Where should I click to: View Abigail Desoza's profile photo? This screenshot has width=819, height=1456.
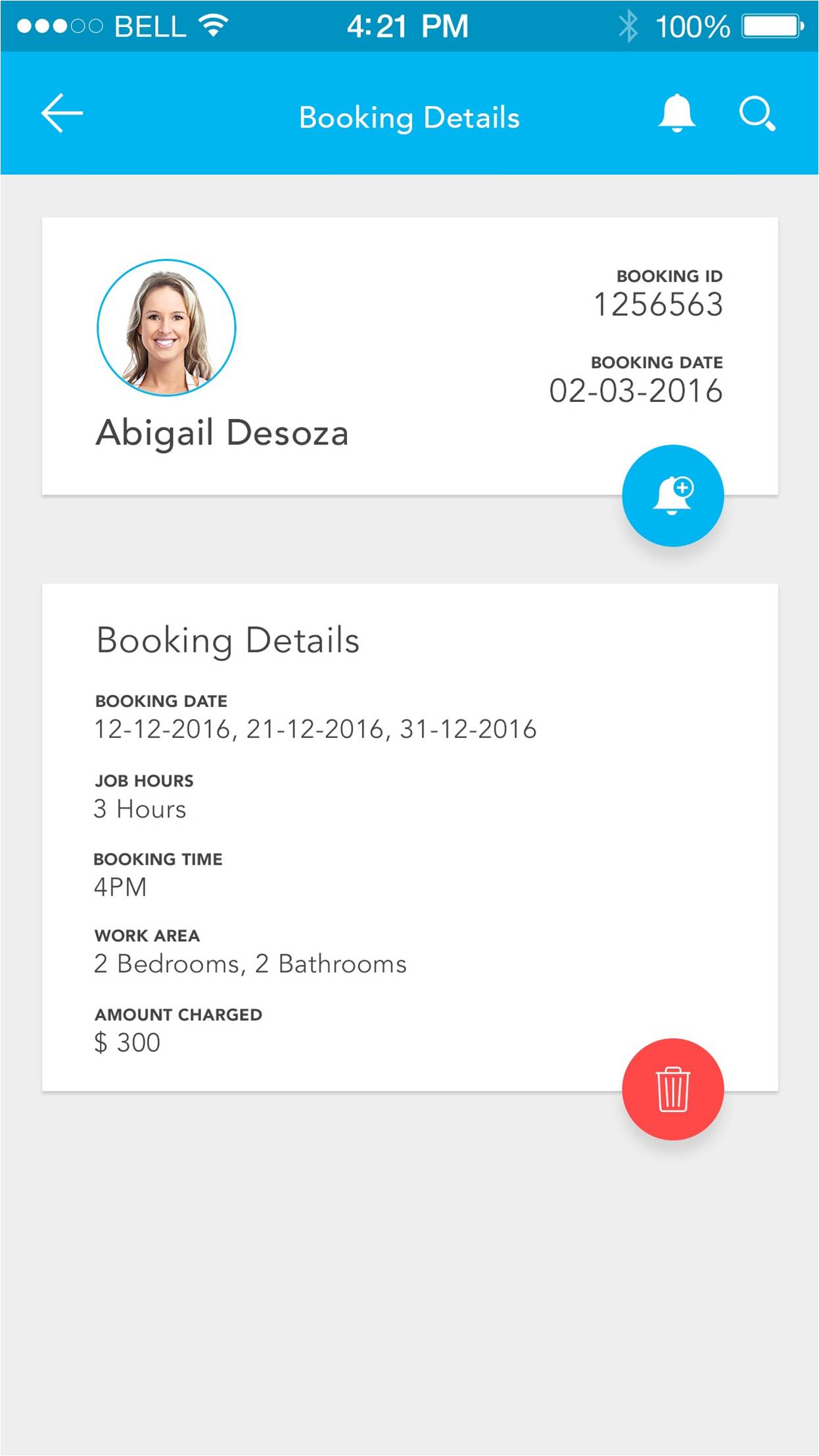point(166,328)
